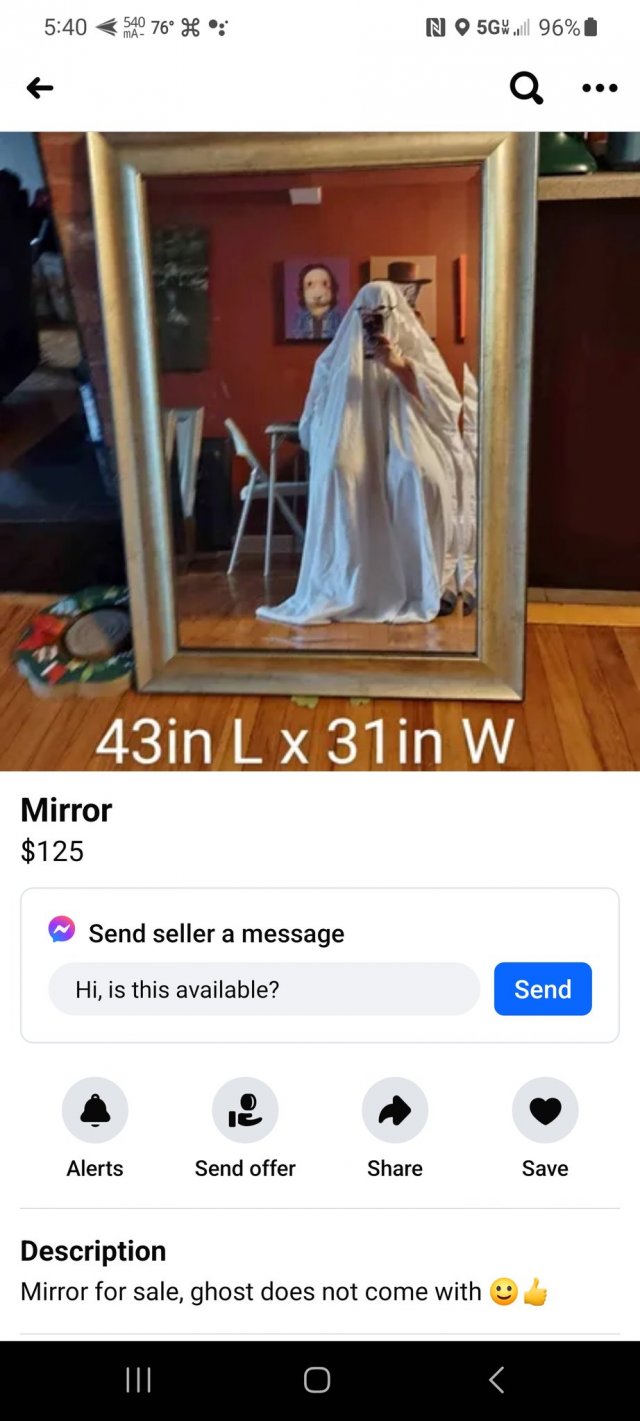Open search from the top bar
Viewport: 640px width, 1421px height.
(526, 89)
